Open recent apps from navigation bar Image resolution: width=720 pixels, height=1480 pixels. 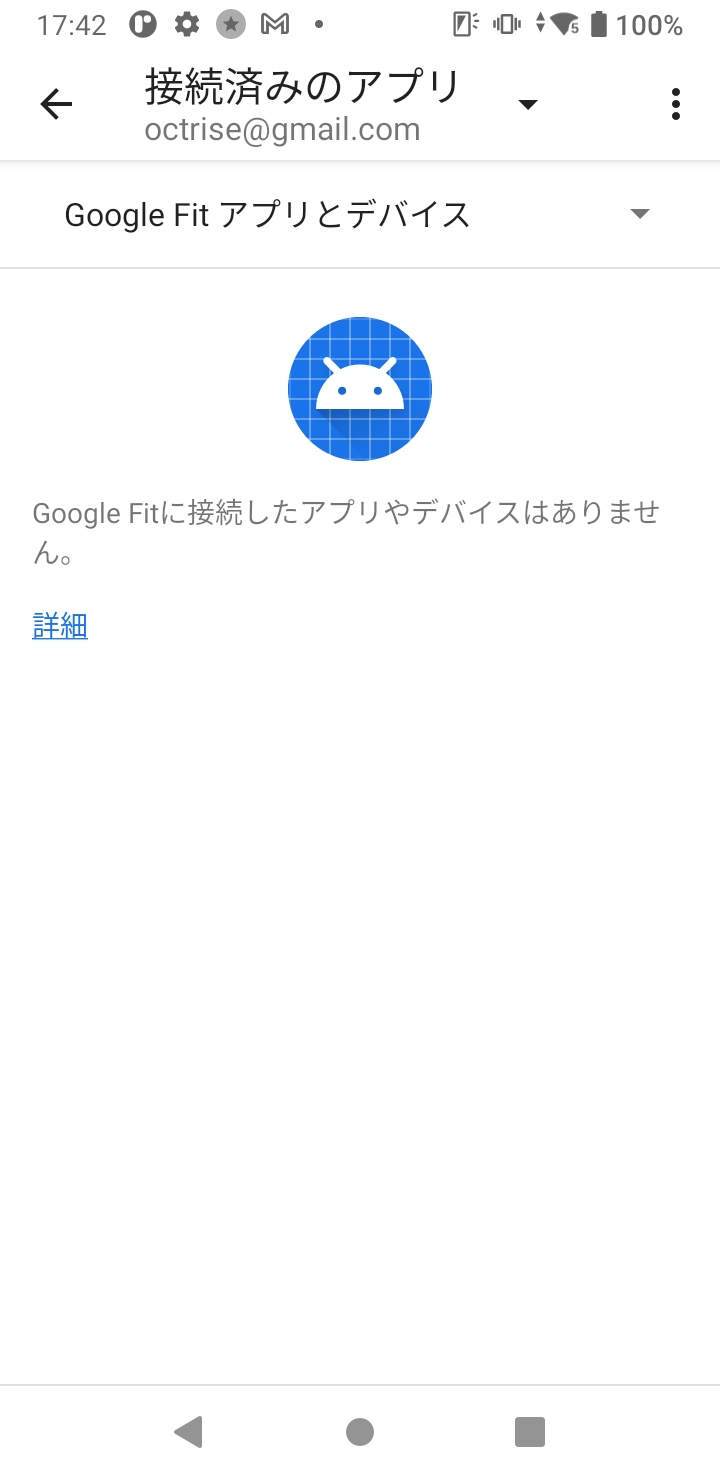coord(529,1432)
